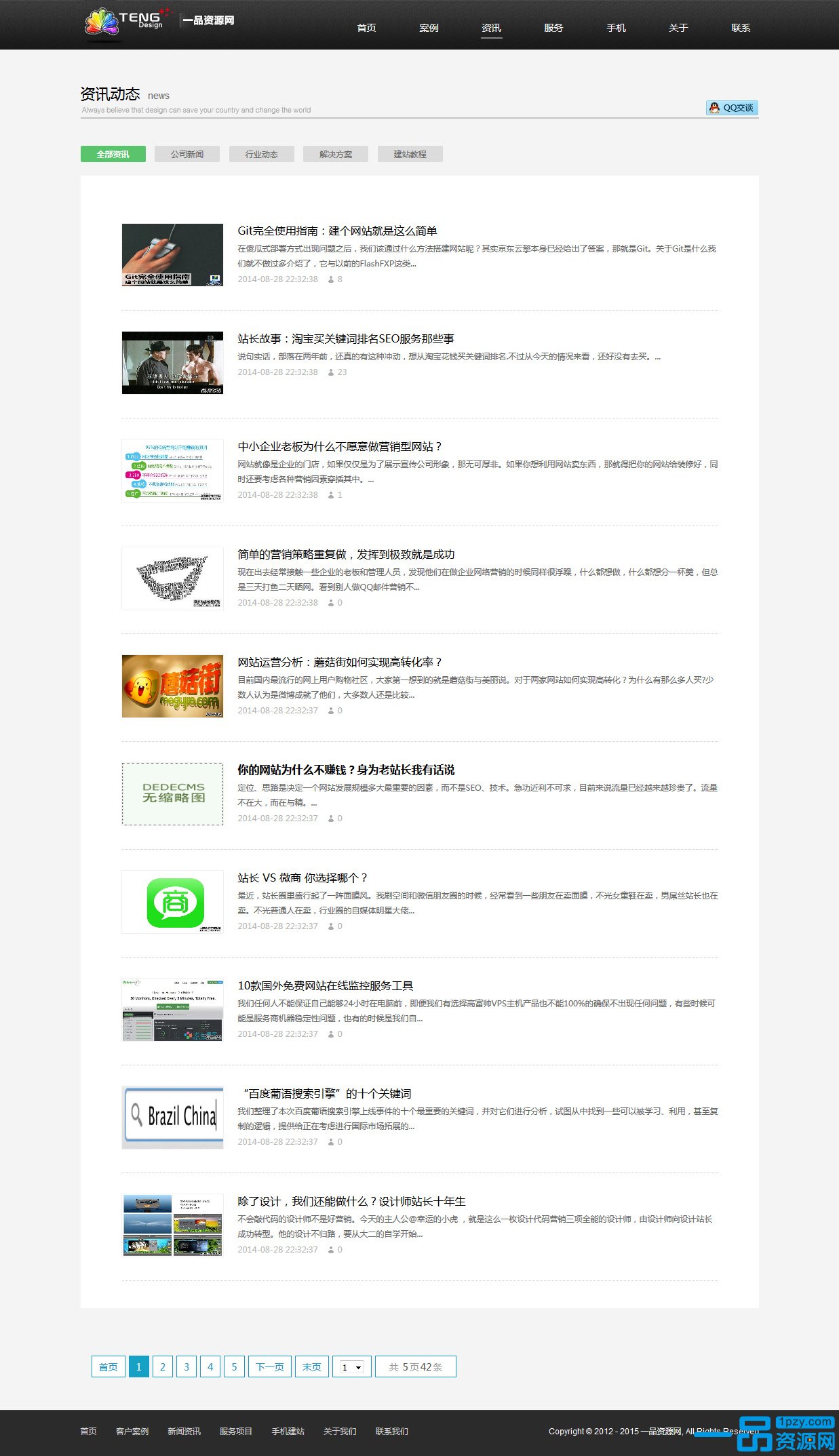Go to 首页 in top navigation
Viewport: 839px width, 1456px height.
coord(366,28)
